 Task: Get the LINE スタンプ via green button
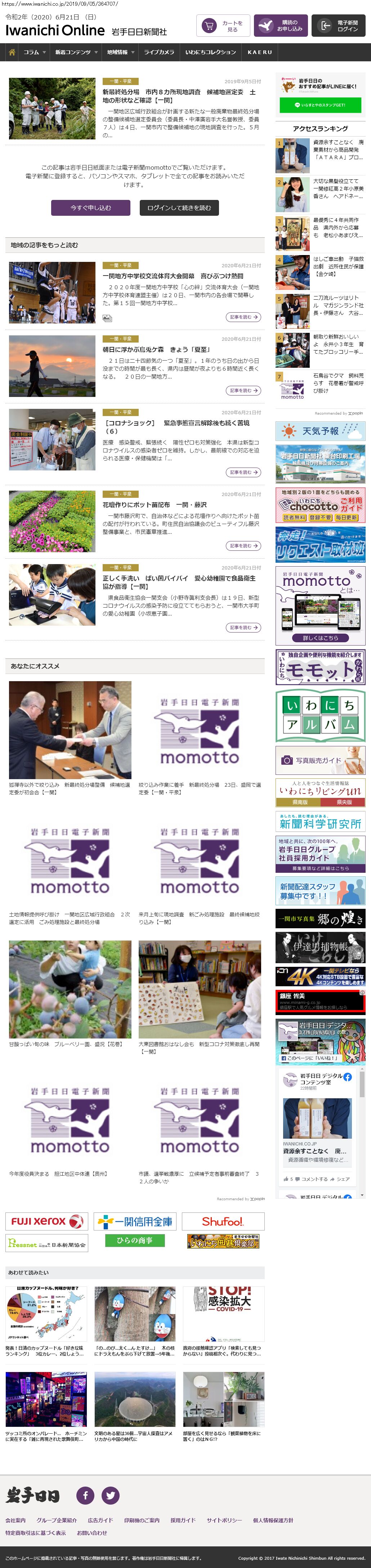point(320,105)
